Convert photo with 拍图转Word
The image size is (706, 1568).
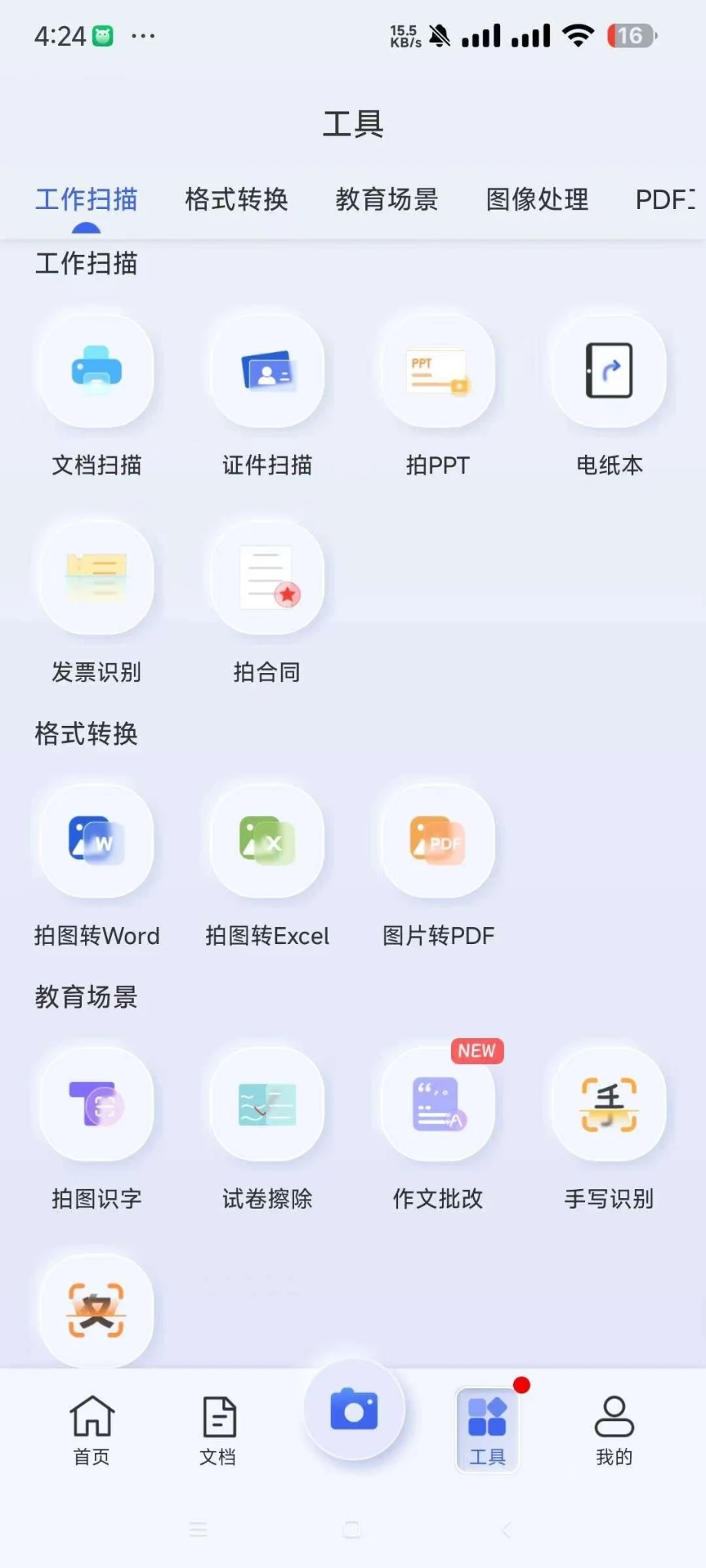tap(96, 841)
